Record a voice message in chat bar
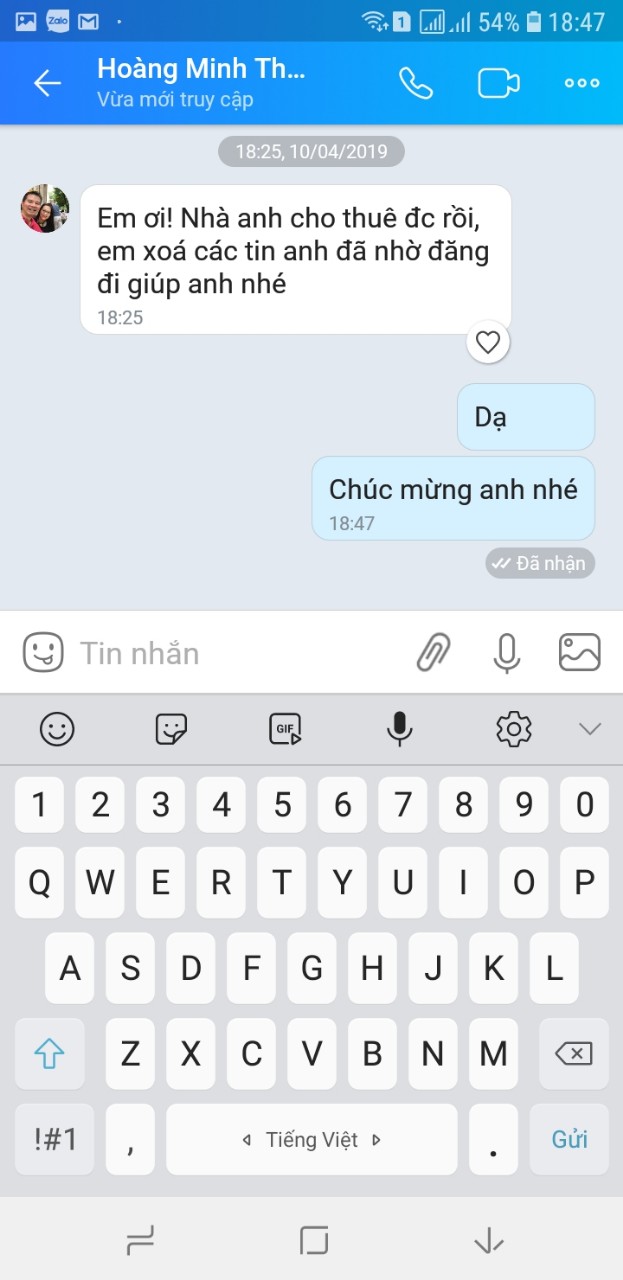The height and width of the screenshot is (1280, 623). [507, 653]
